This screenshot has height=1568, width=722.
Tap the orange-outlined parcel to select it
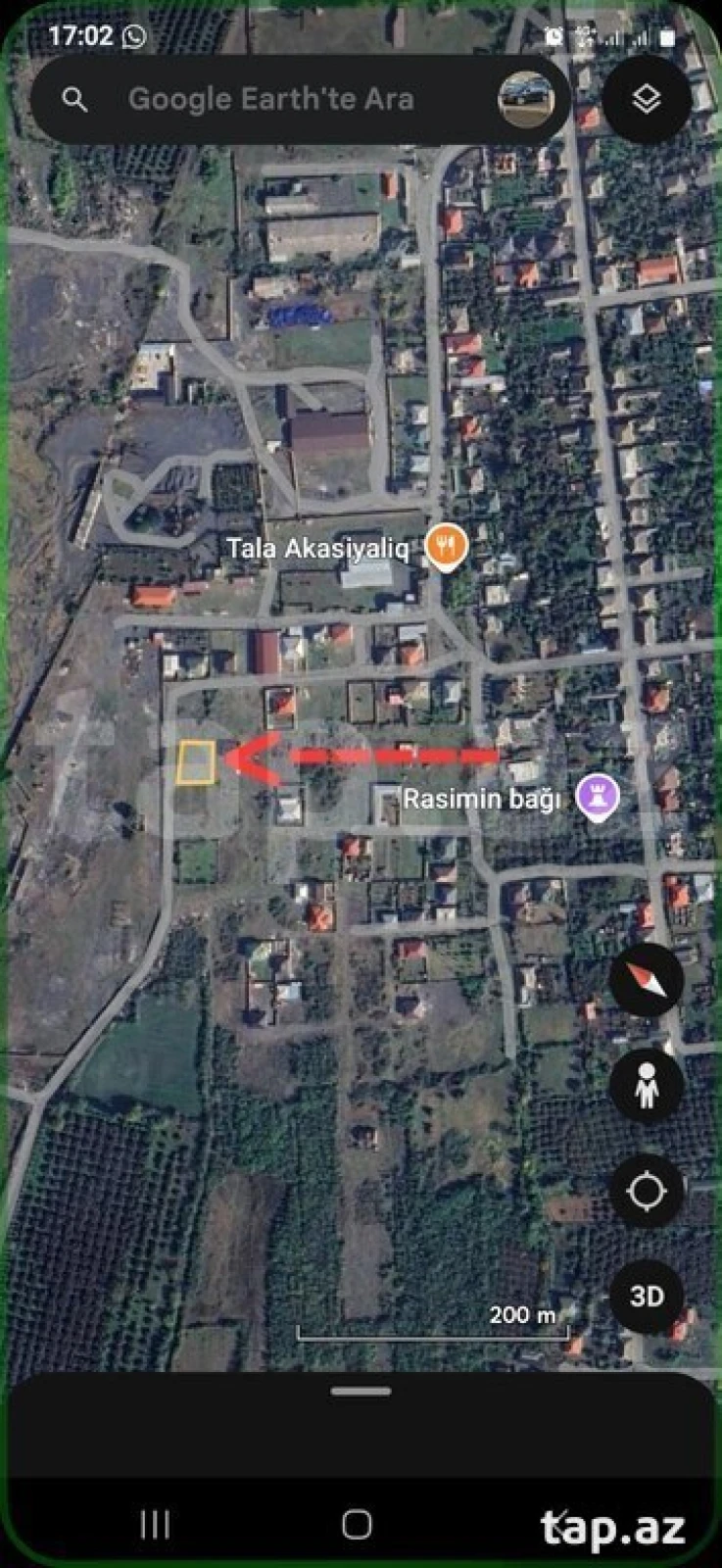coord(199,762)
